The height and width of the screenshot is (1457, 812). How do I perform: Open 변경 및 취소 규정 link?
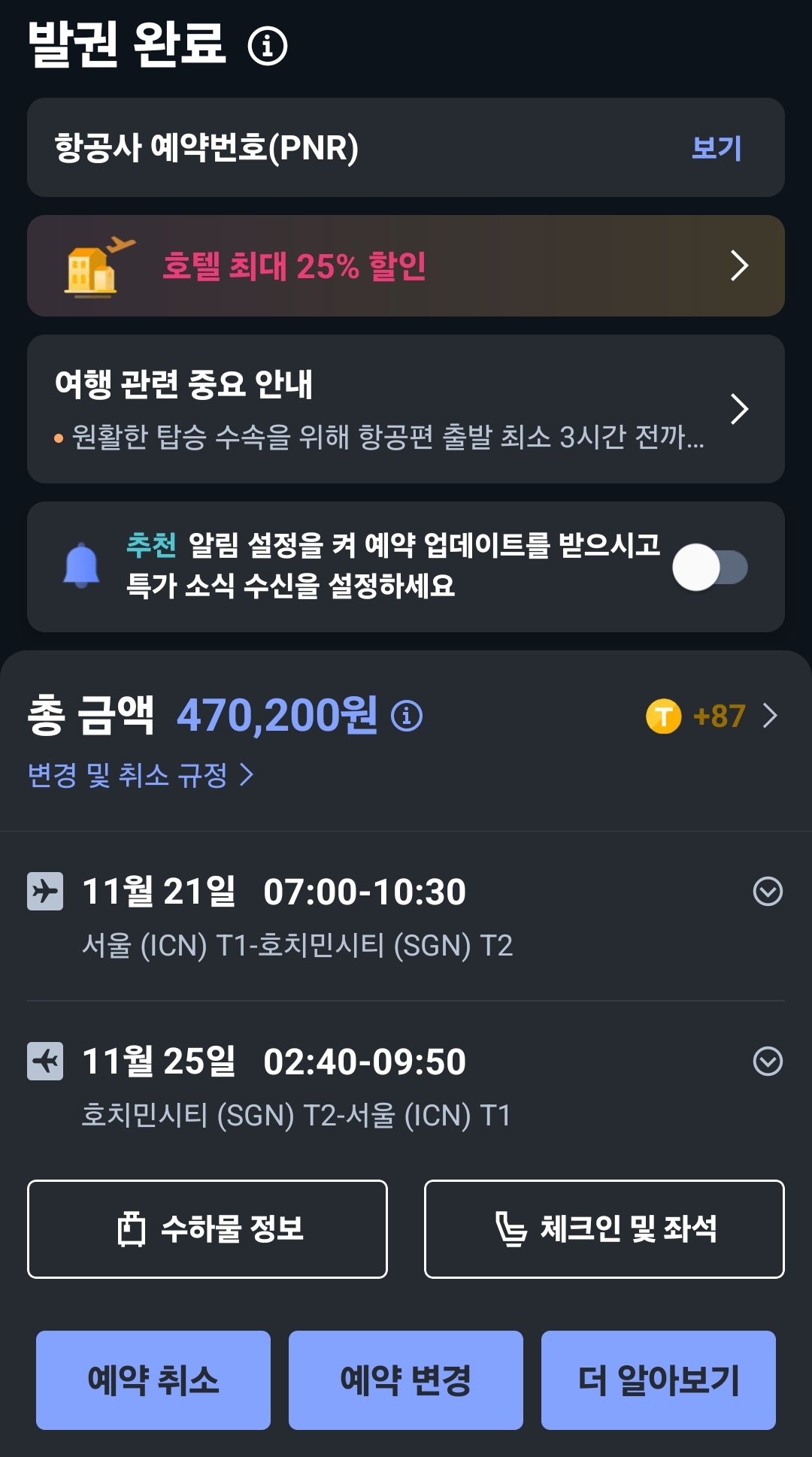click(141, 774)
